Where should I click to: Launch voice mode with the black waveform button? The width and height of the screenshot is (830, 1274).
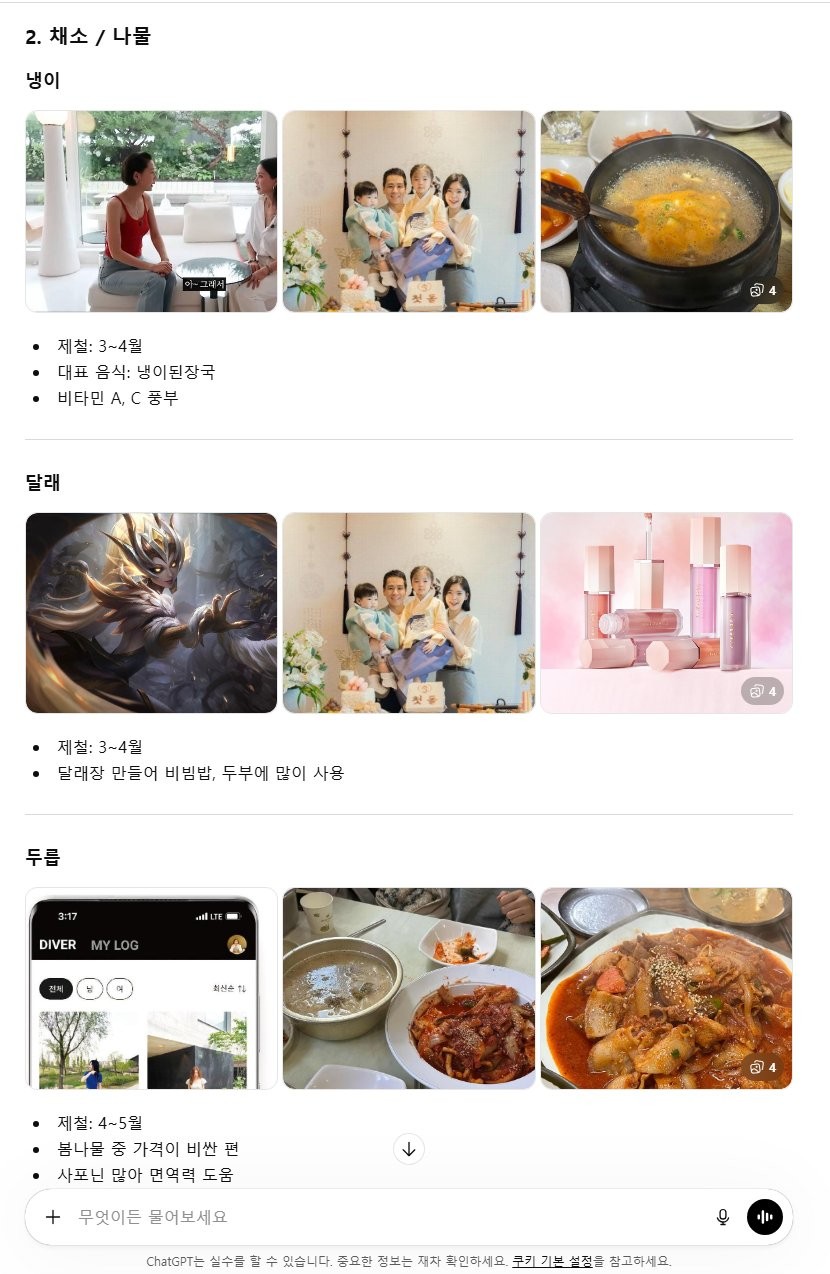(765, 1217)
